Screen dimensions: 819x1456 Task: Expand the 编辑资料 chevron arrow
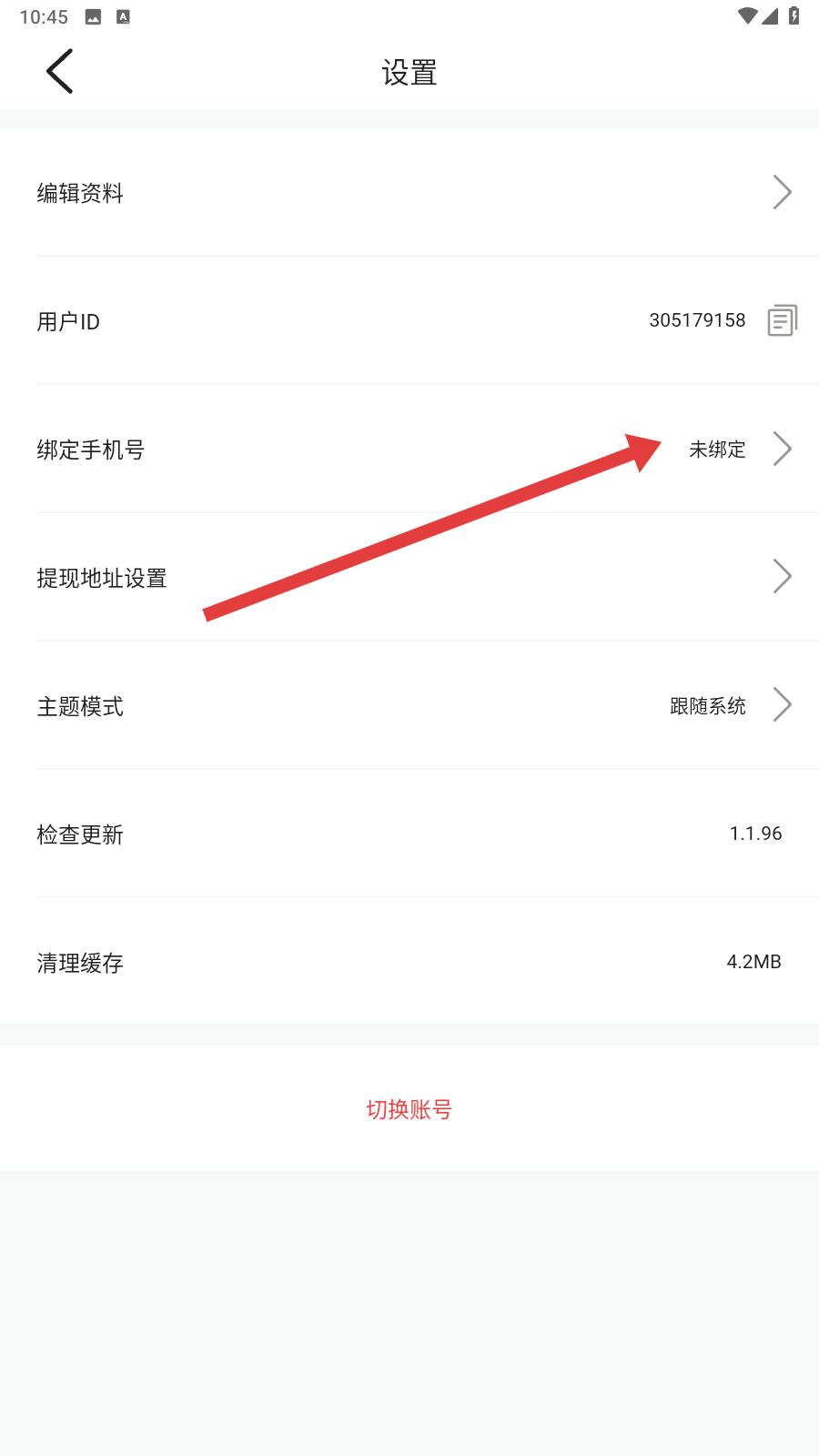[x=783, y=192]
